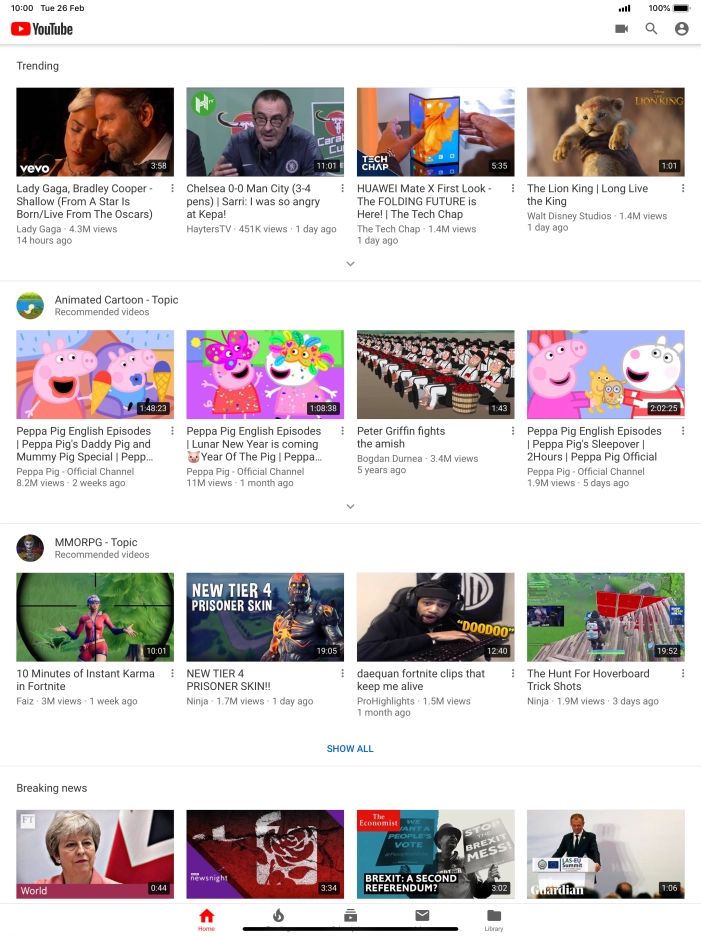Screen dimensions: 701x936
Task: Switch to the Library tab
Action: coord(494,919)
